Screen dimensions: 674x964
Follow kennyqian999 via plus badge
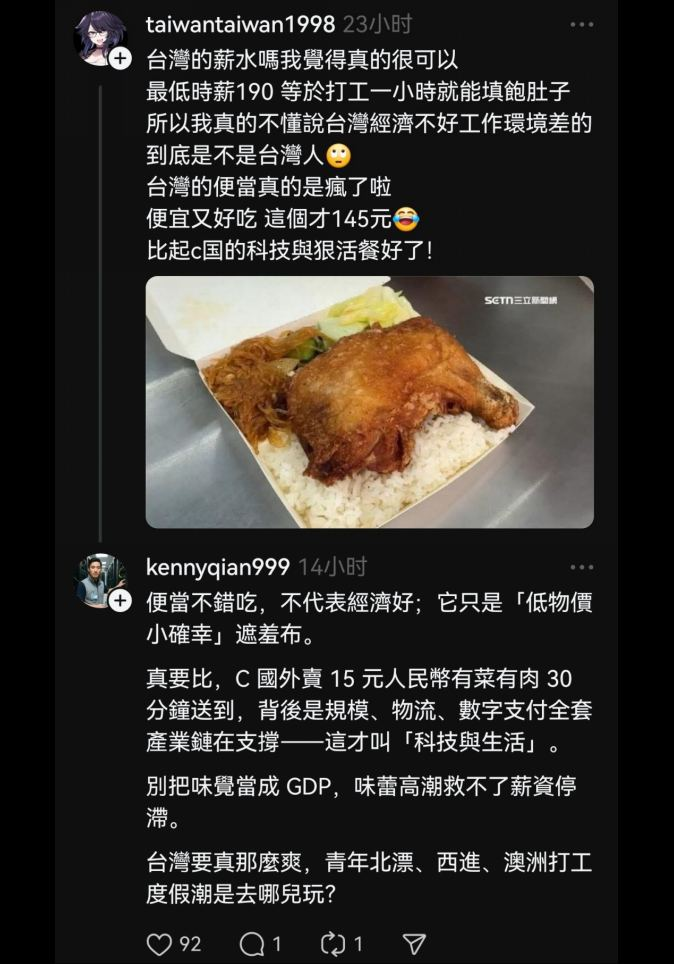pyautogui.click(x=120, y=600)
